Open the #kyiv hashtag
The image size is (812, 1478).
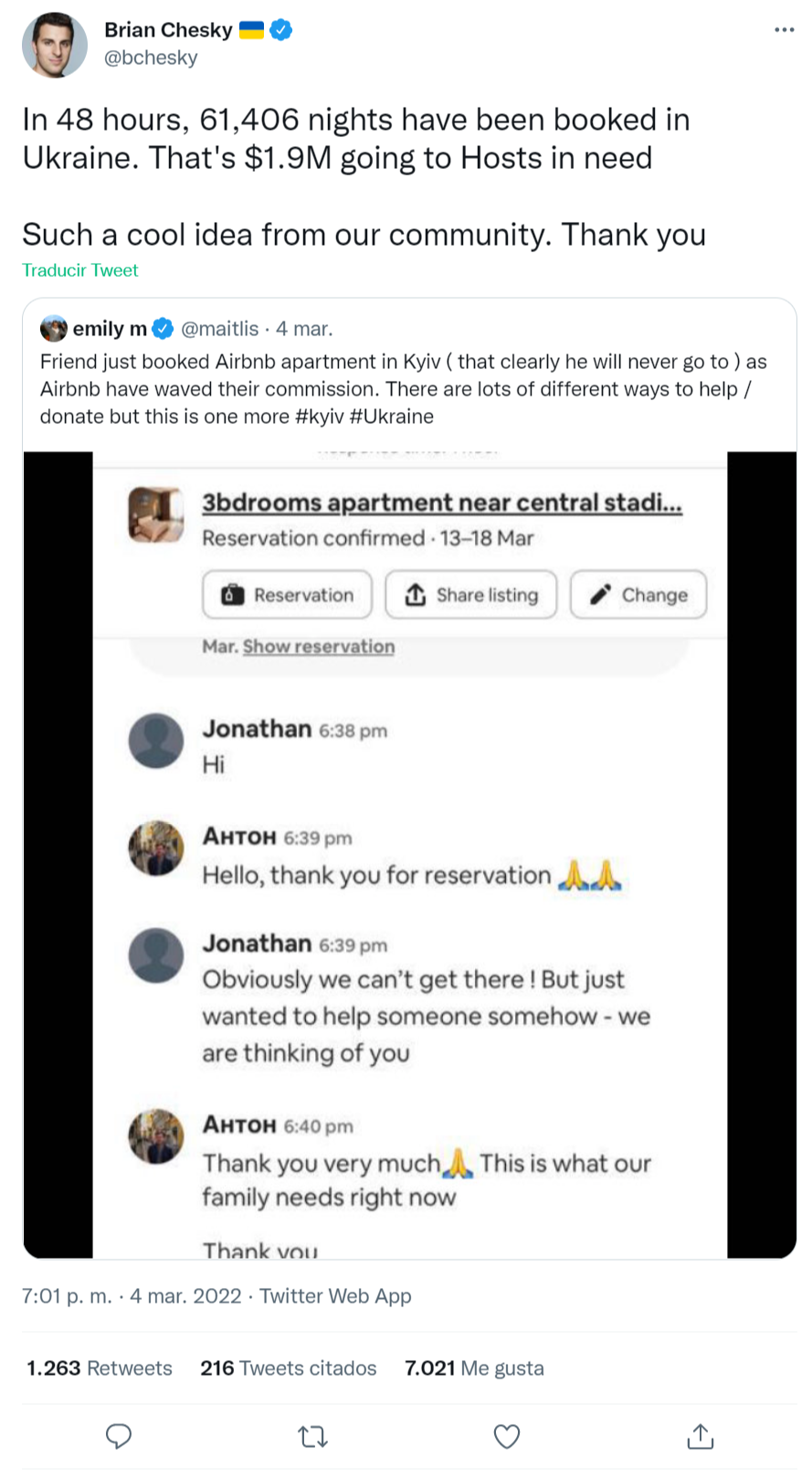319,417
